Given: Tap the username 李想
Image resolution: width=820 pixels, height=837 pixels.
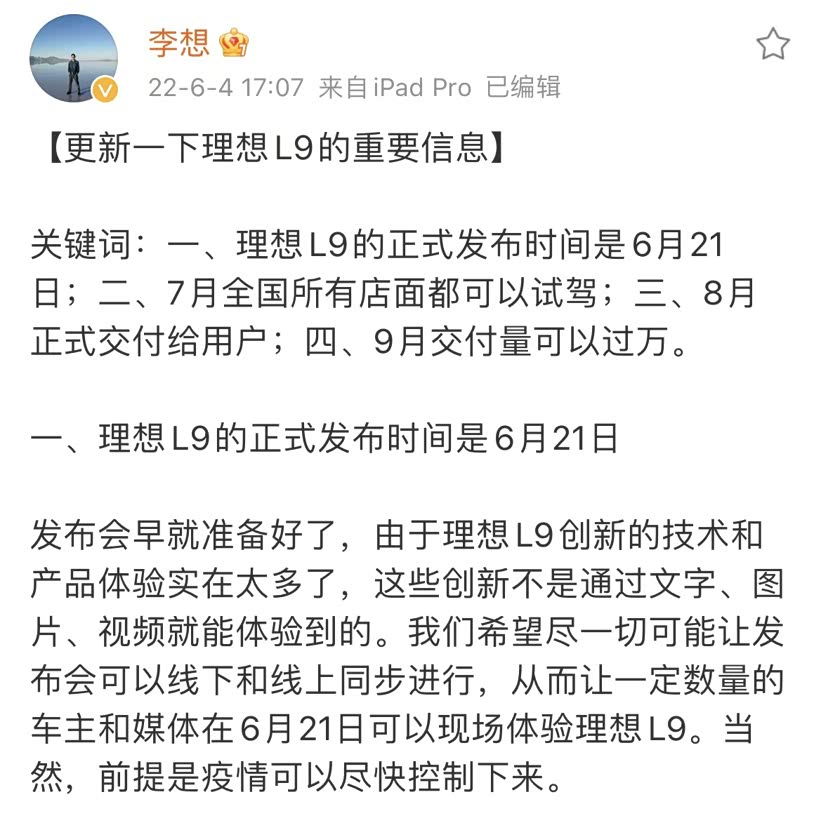Looking at the screenshot, I should coord(179,42).
